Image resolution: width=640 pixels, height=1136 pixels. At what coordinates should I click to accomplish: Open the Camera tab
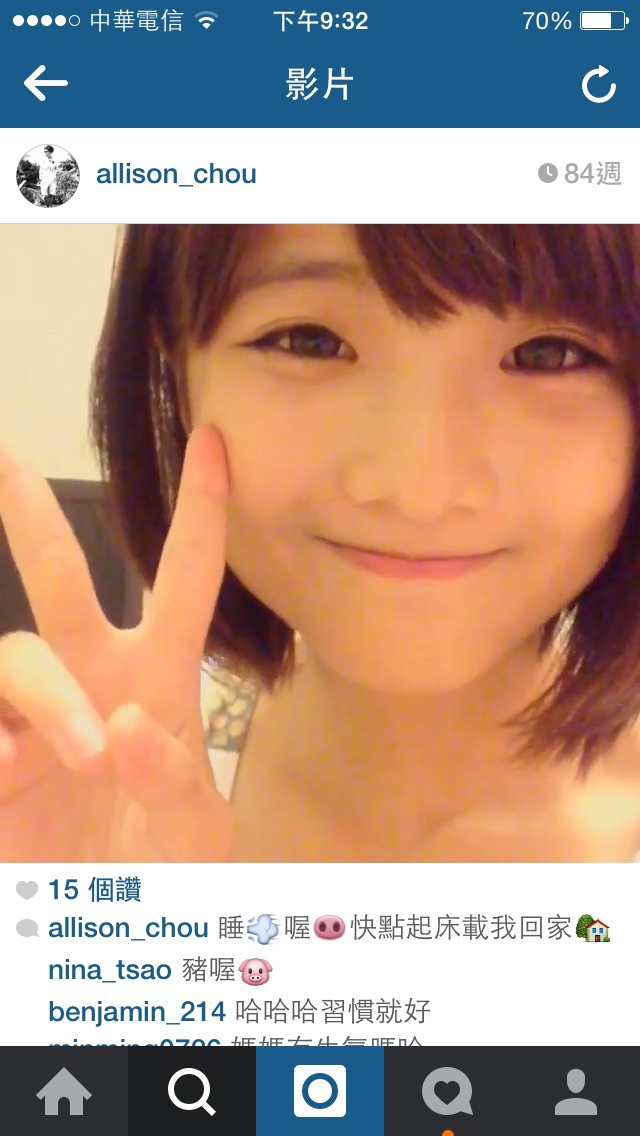[320, 1091]
